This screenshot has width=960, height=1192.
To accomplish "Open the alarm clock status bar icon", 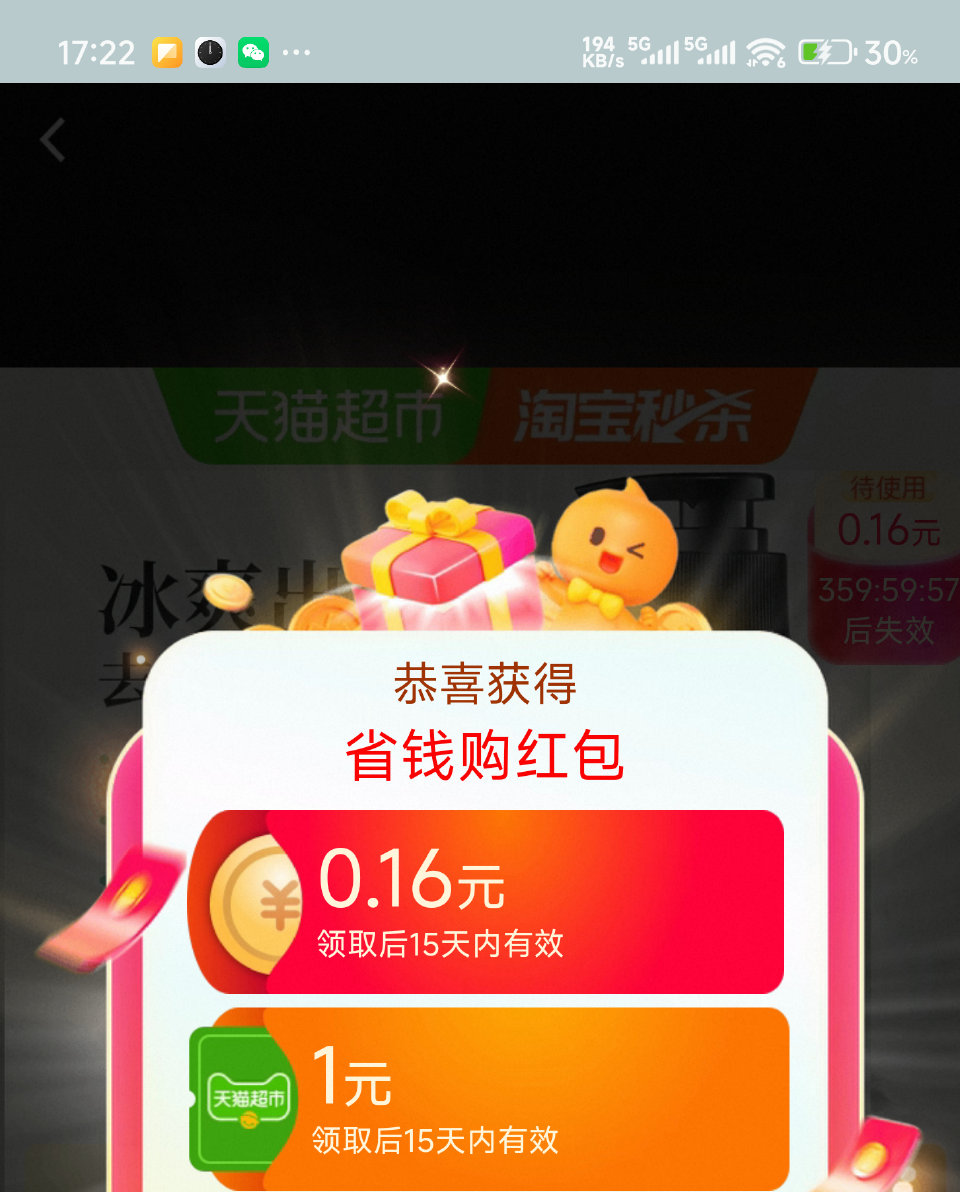I will point(208,50).
